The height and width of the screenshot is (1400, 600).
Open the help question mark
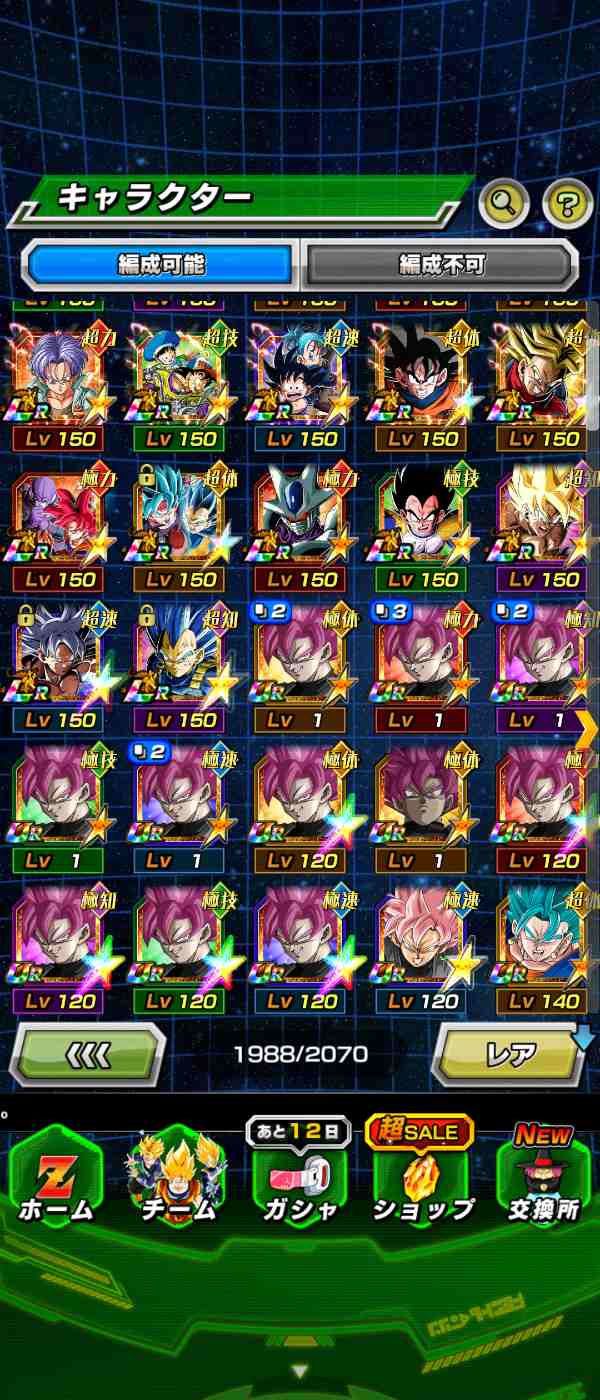pos(567,205)
